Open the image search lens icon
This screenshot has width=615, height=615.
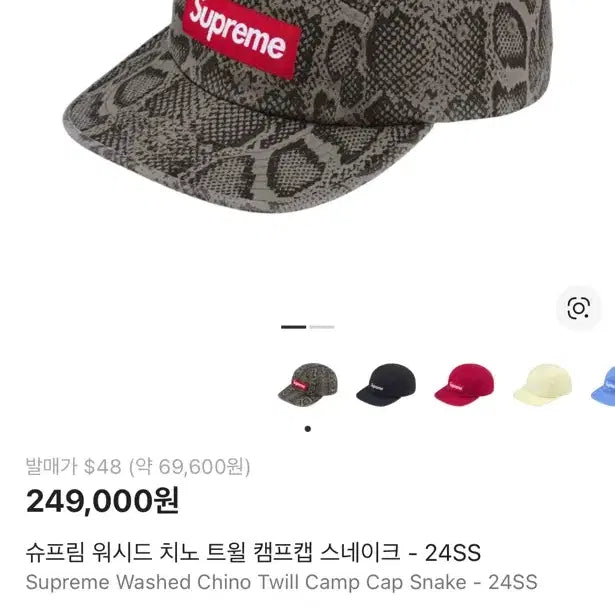coord(578,308)
